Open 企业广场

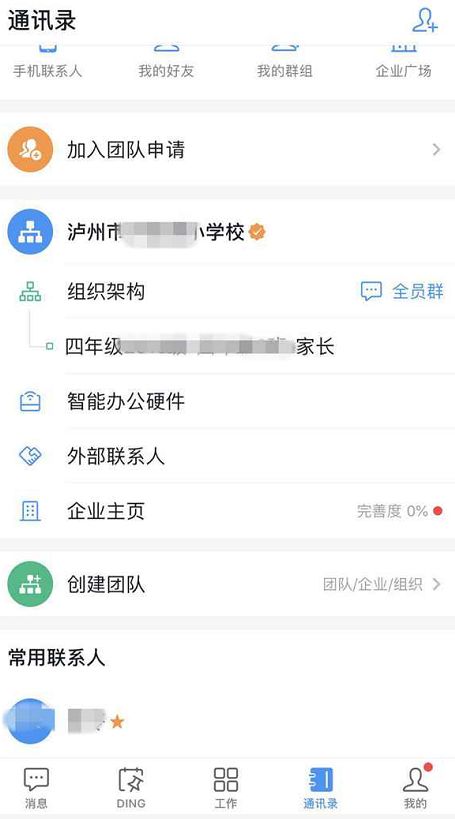[403, 64]
